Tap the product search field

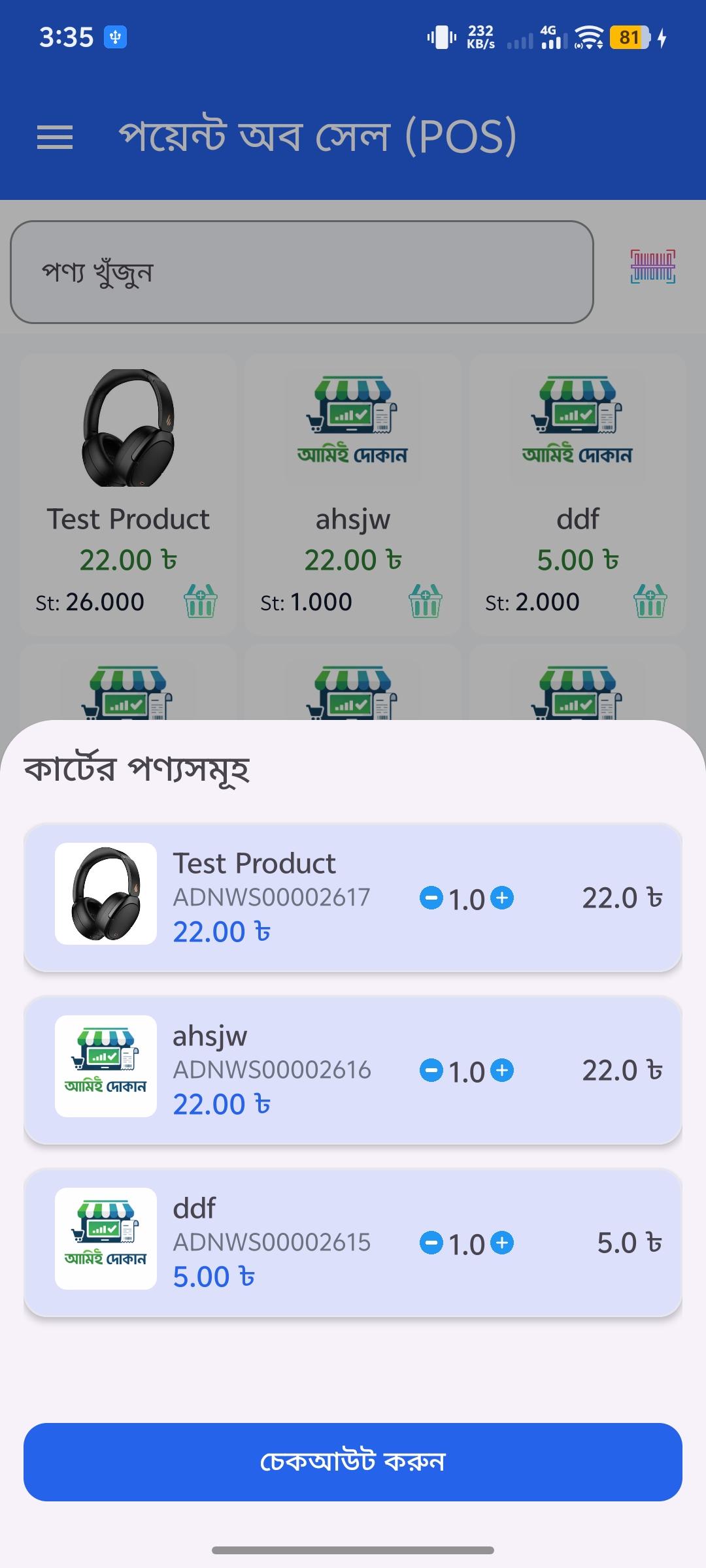click(x=301, y=272)
